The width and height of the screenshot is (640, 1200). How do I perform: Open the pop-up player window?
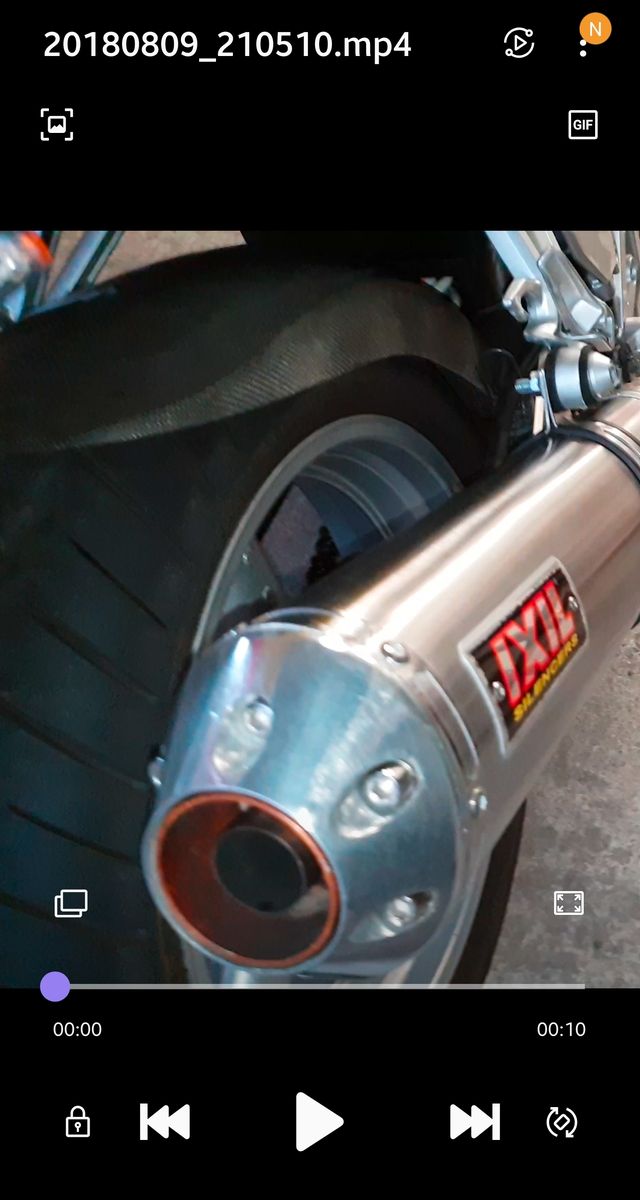[x=71, y=904]
